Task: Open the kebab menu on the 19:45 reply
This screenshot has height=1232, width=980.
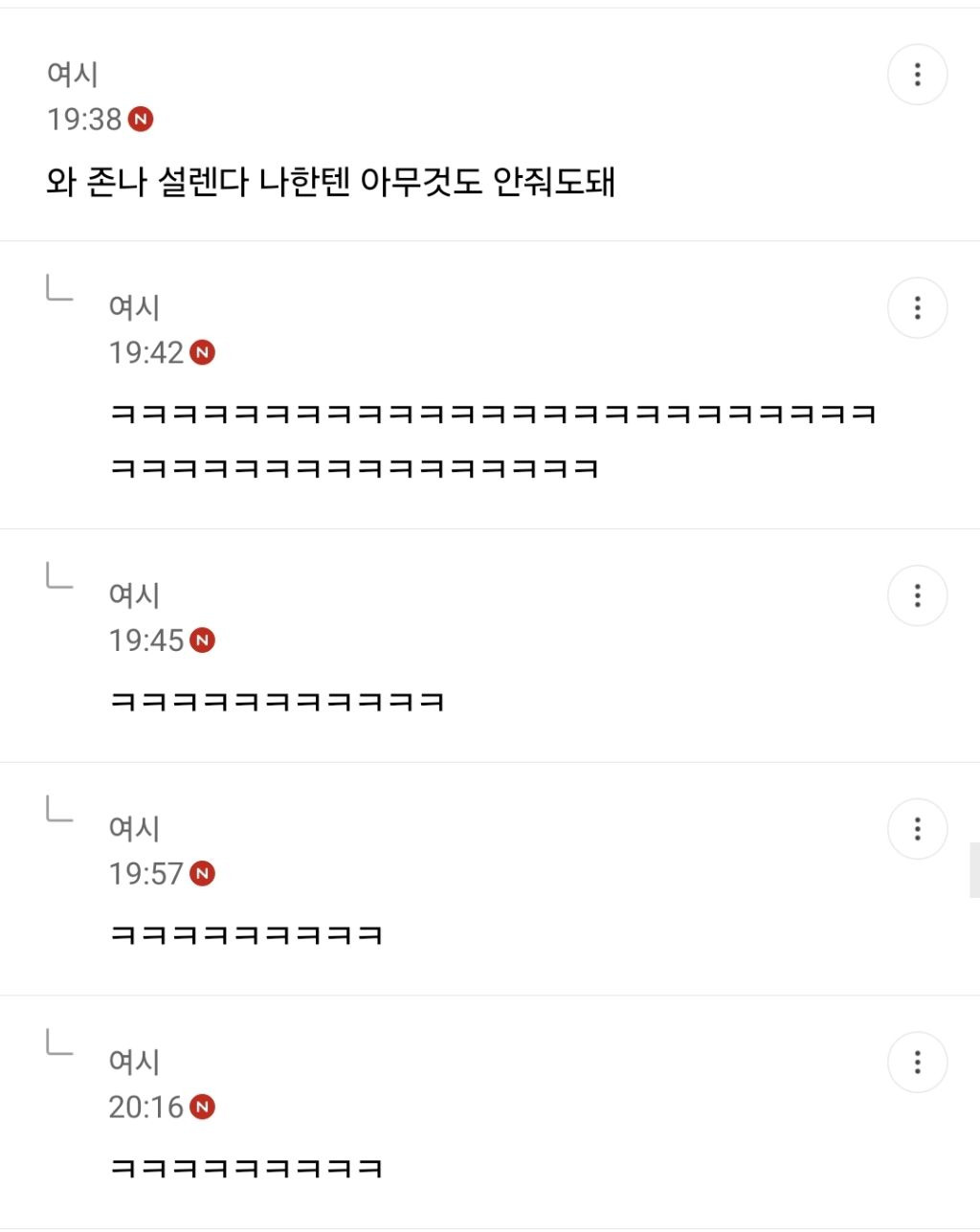Action: (917, 594)
